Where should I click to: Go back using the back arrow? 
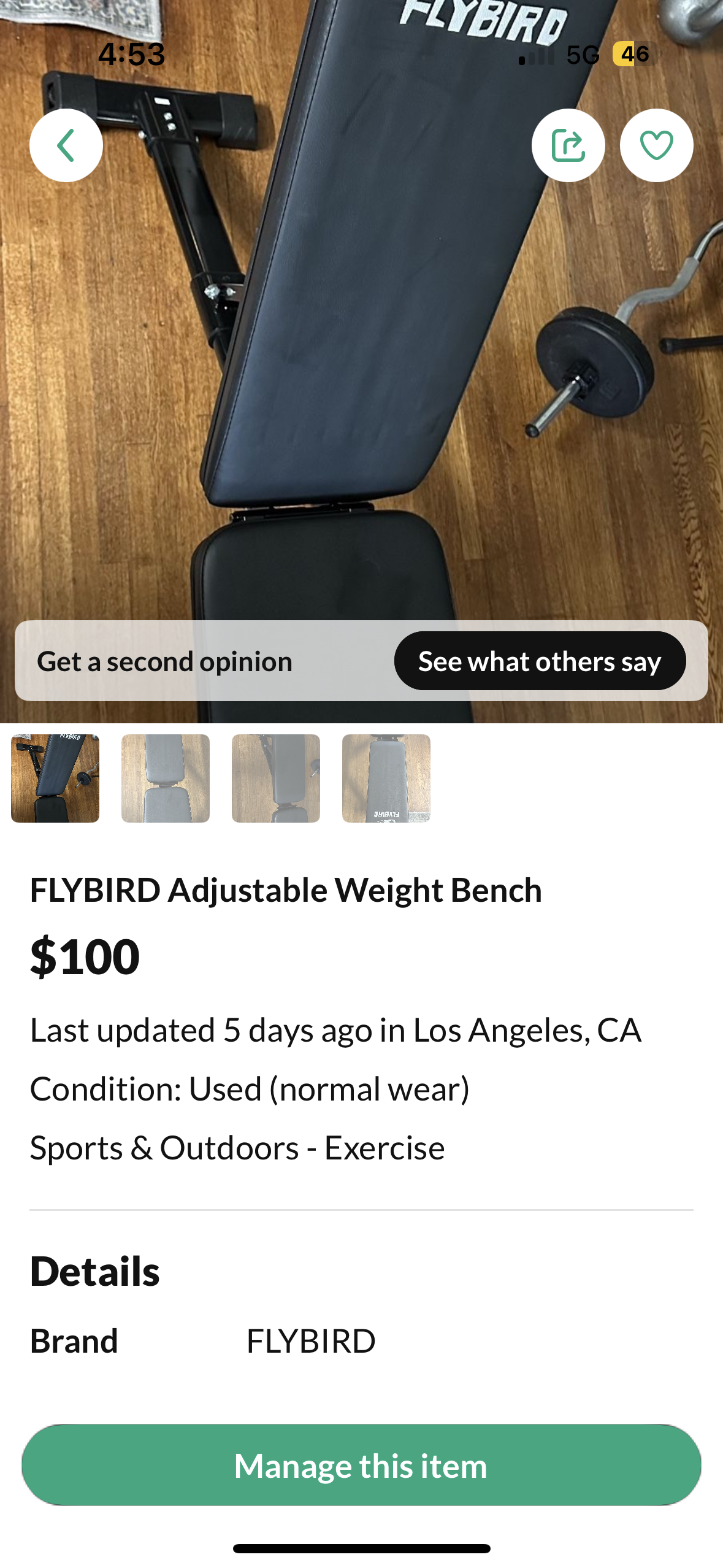66,145
